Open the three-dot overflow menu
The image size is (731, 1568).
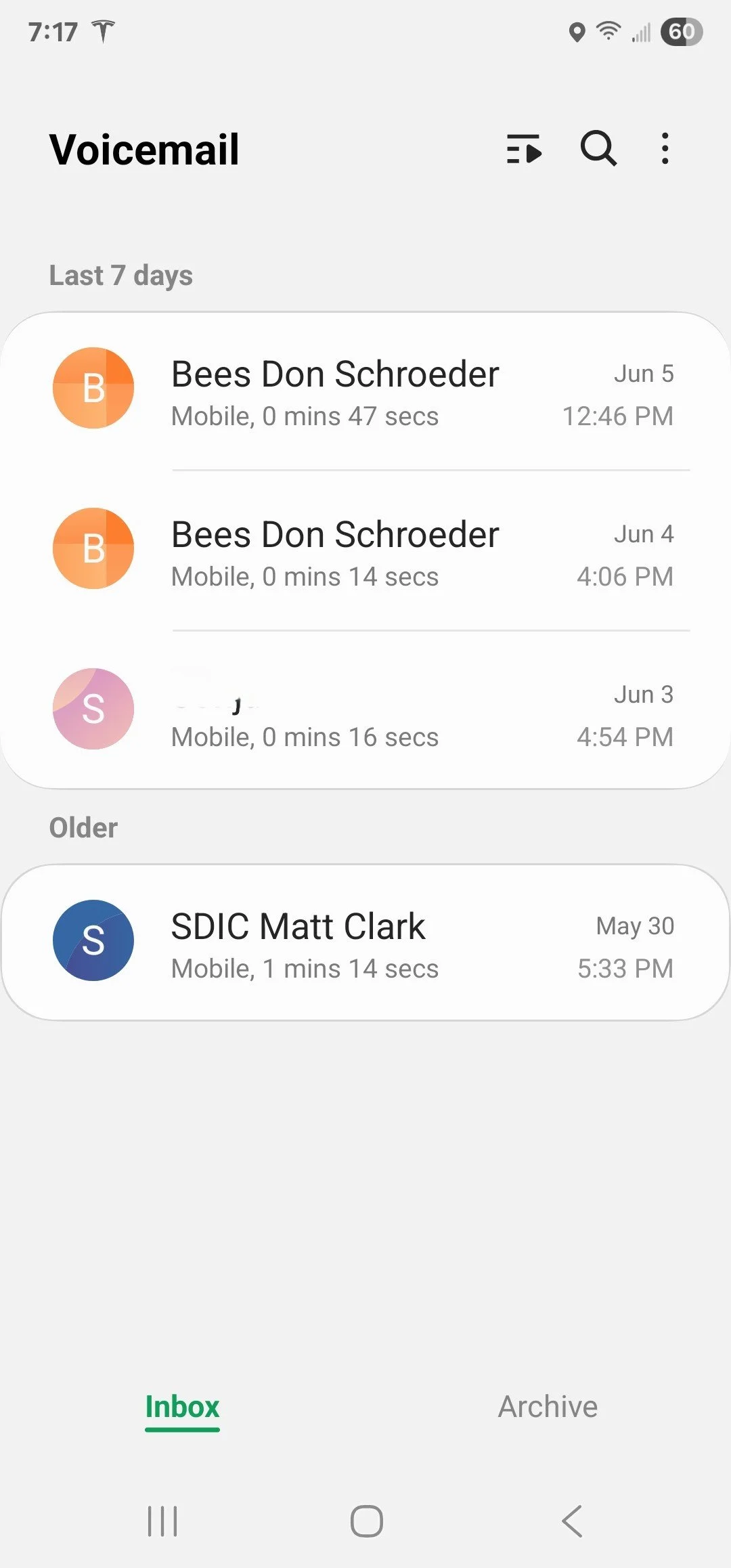pos(665,148)
